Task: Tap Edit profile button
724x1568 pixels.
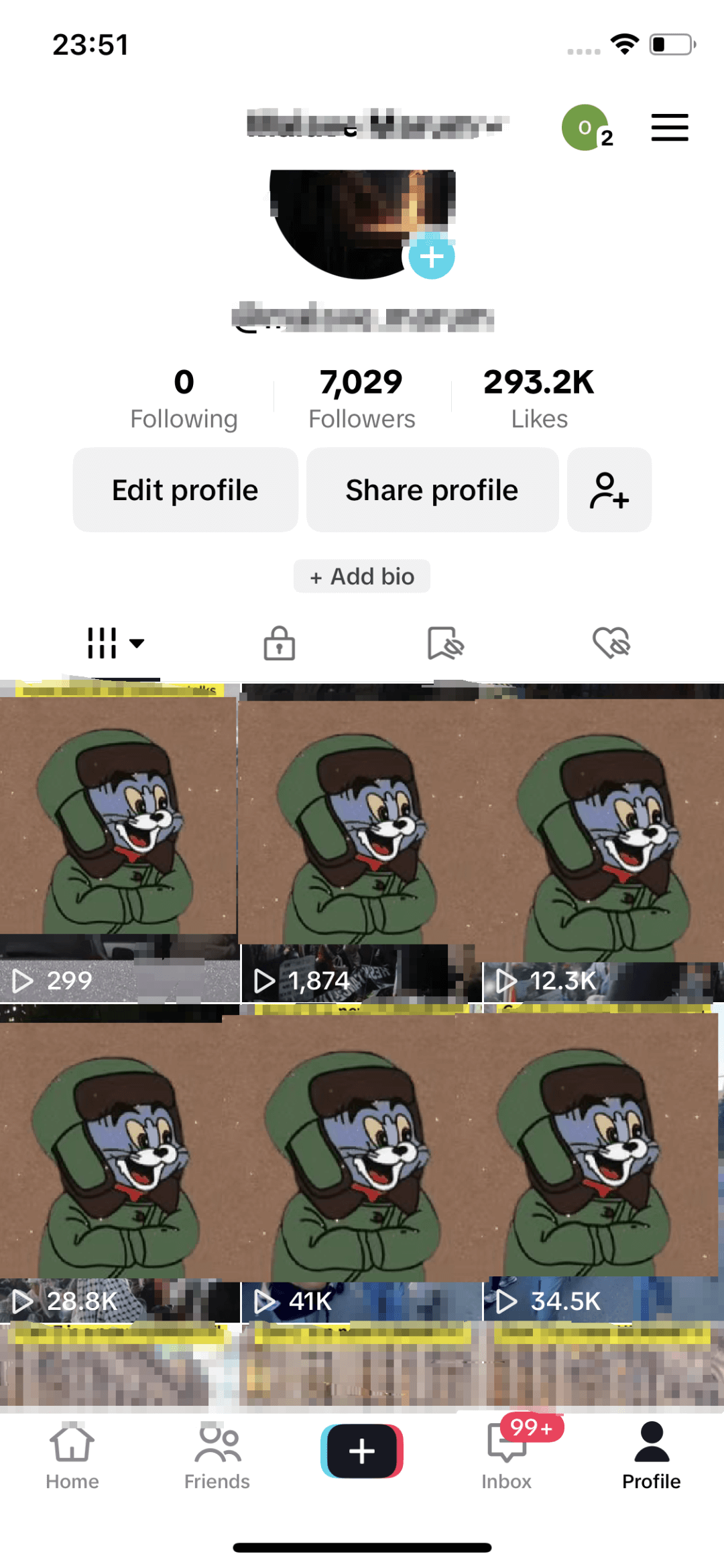Action: click(185, 490)
